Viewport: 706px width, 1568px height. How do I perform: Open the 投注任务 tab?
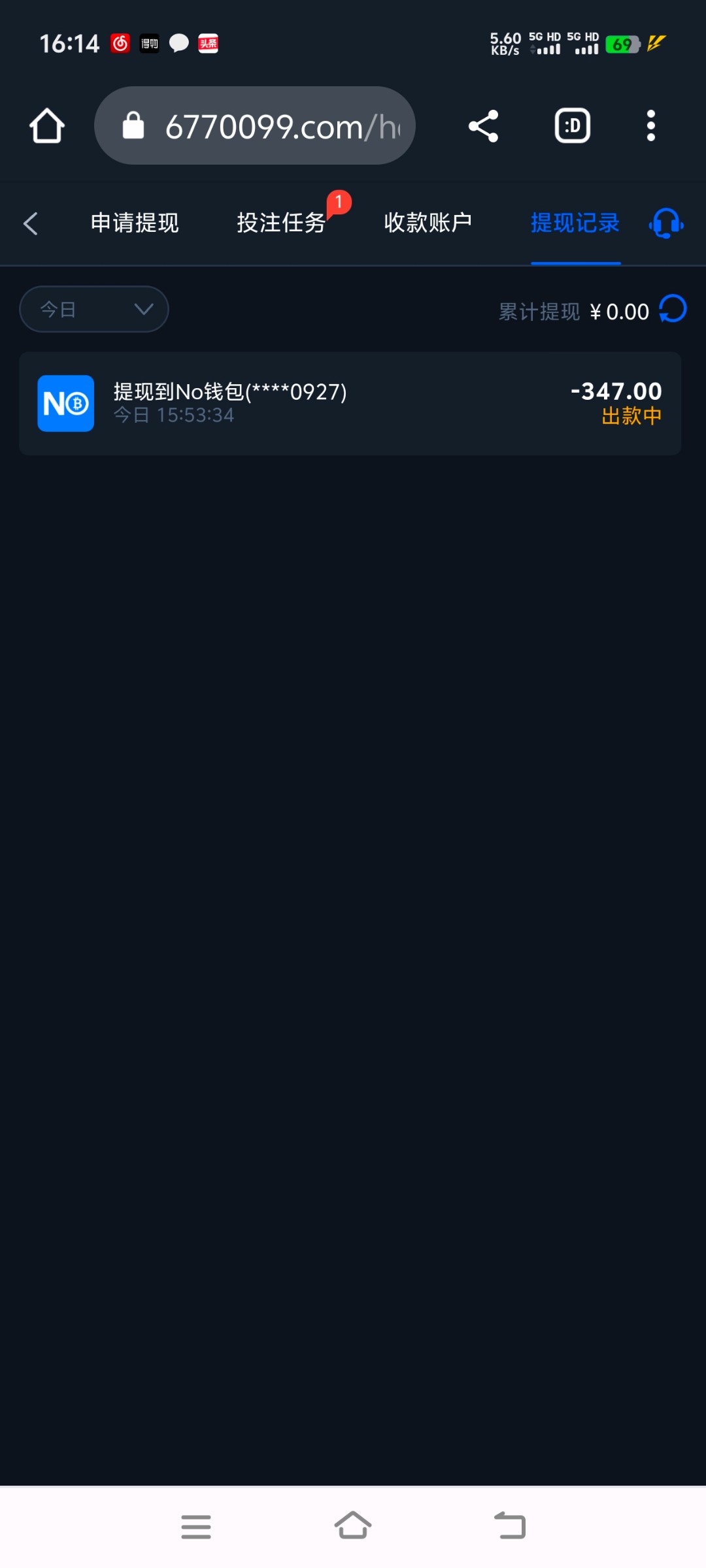[281, 223]
